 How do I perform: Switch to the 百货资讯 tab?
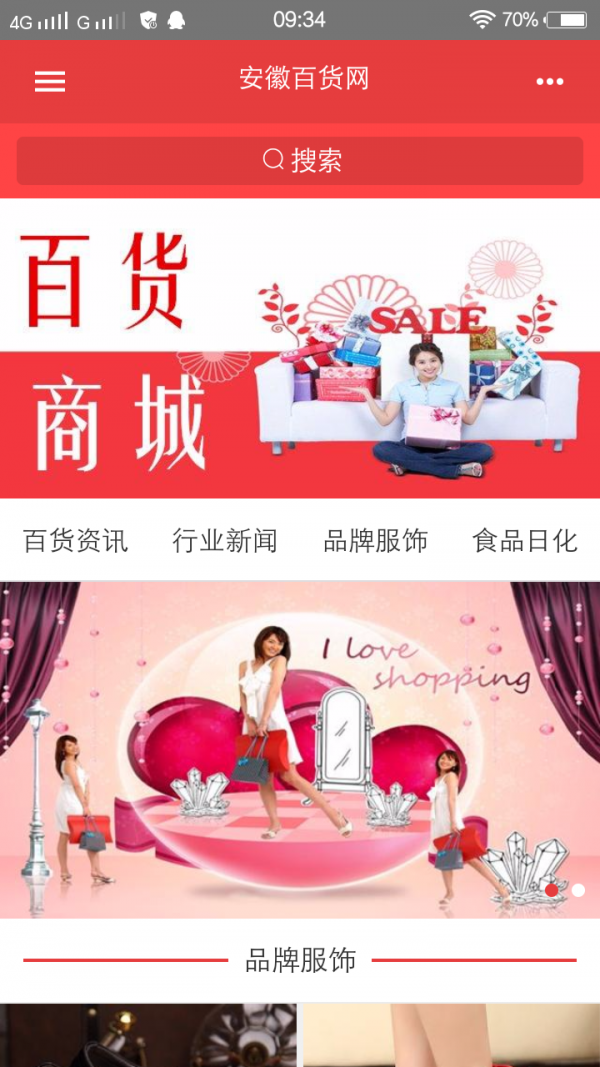click(76, 541)
